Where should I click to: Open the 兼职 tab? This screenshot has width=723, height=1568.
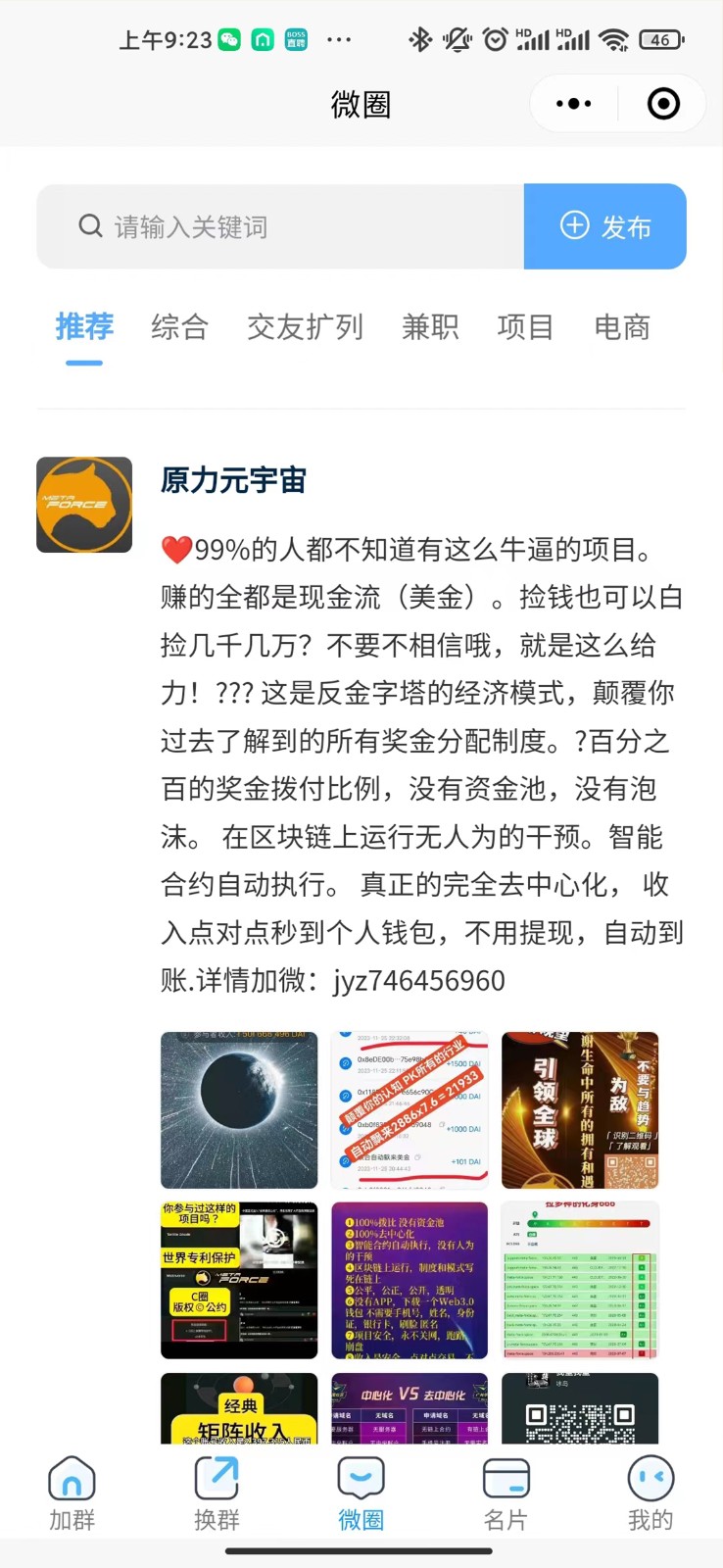tap(430, 327)
